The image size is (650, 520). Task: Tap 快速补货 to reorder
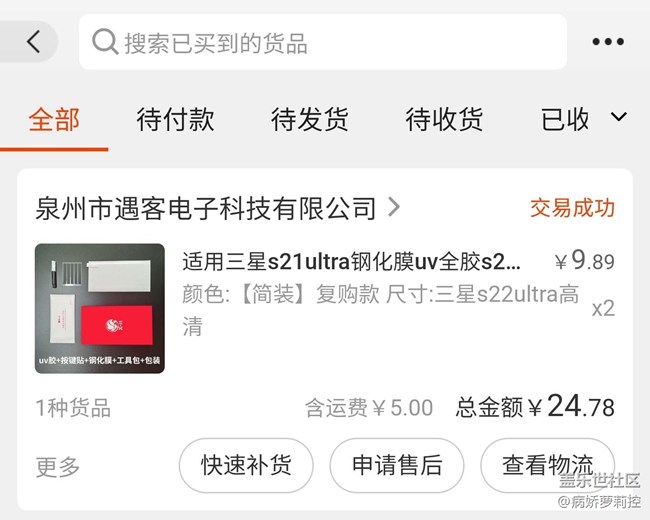tap(246, 465)
